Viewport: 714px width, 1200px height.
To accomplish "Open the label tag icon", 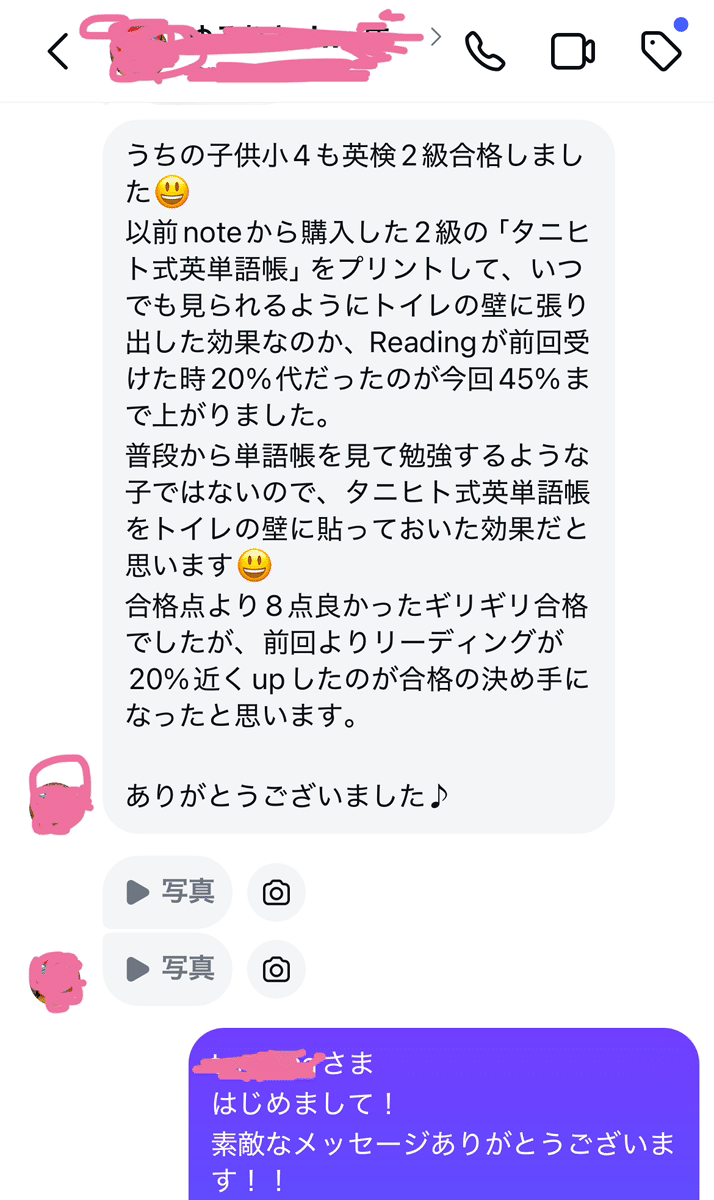I will (660, 51).
